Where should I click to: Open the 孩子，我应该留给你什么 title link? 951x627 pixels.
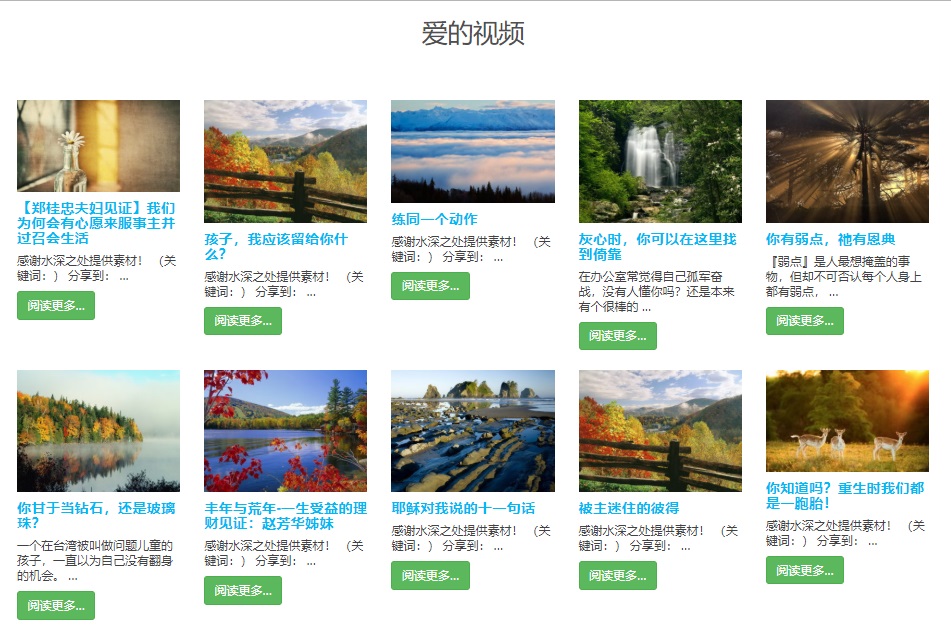pyautogui.click(x=276, y=247)
